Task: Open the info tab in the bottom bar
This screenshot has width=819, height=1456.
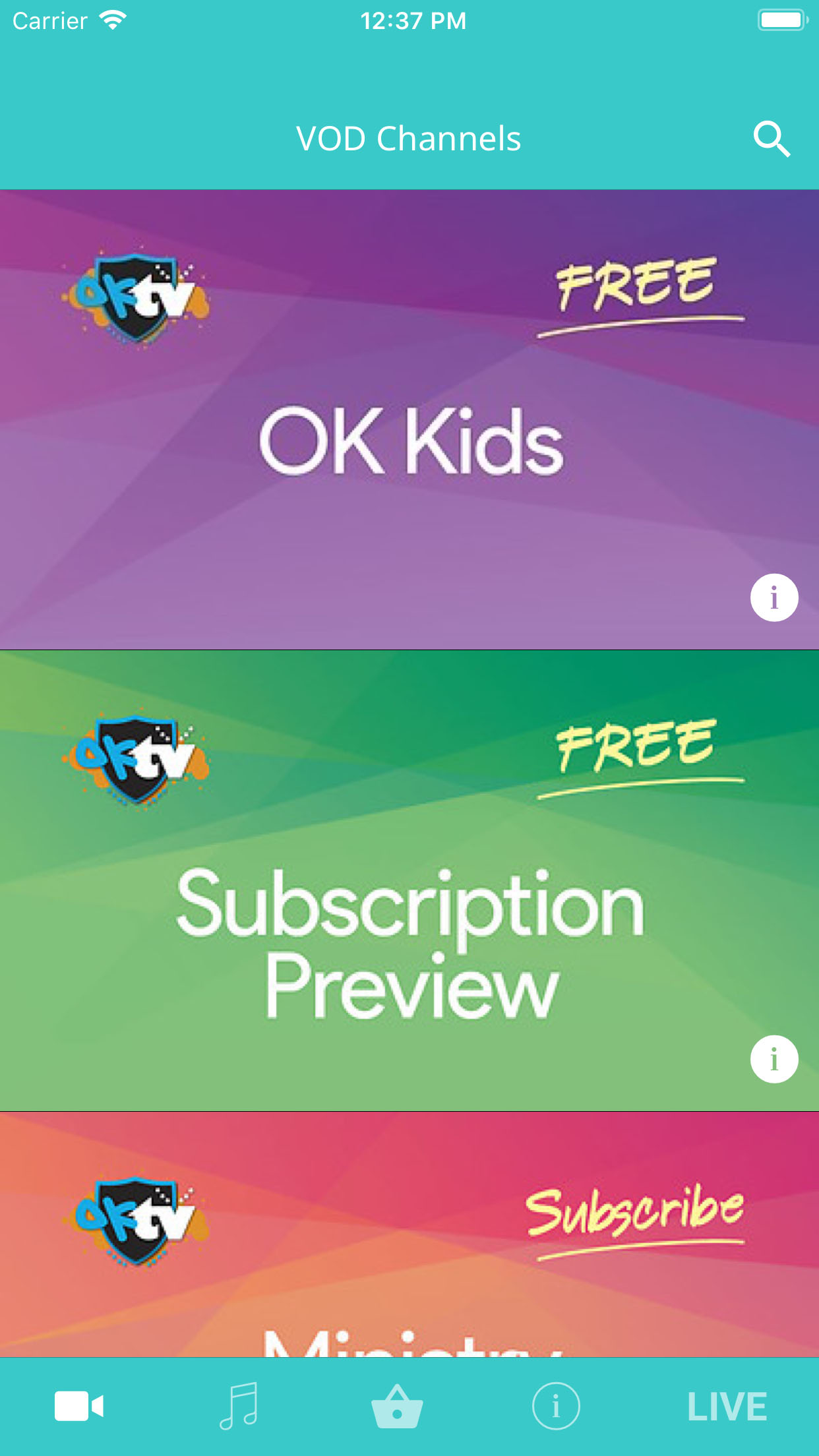Action: (x=556, y=1406)
